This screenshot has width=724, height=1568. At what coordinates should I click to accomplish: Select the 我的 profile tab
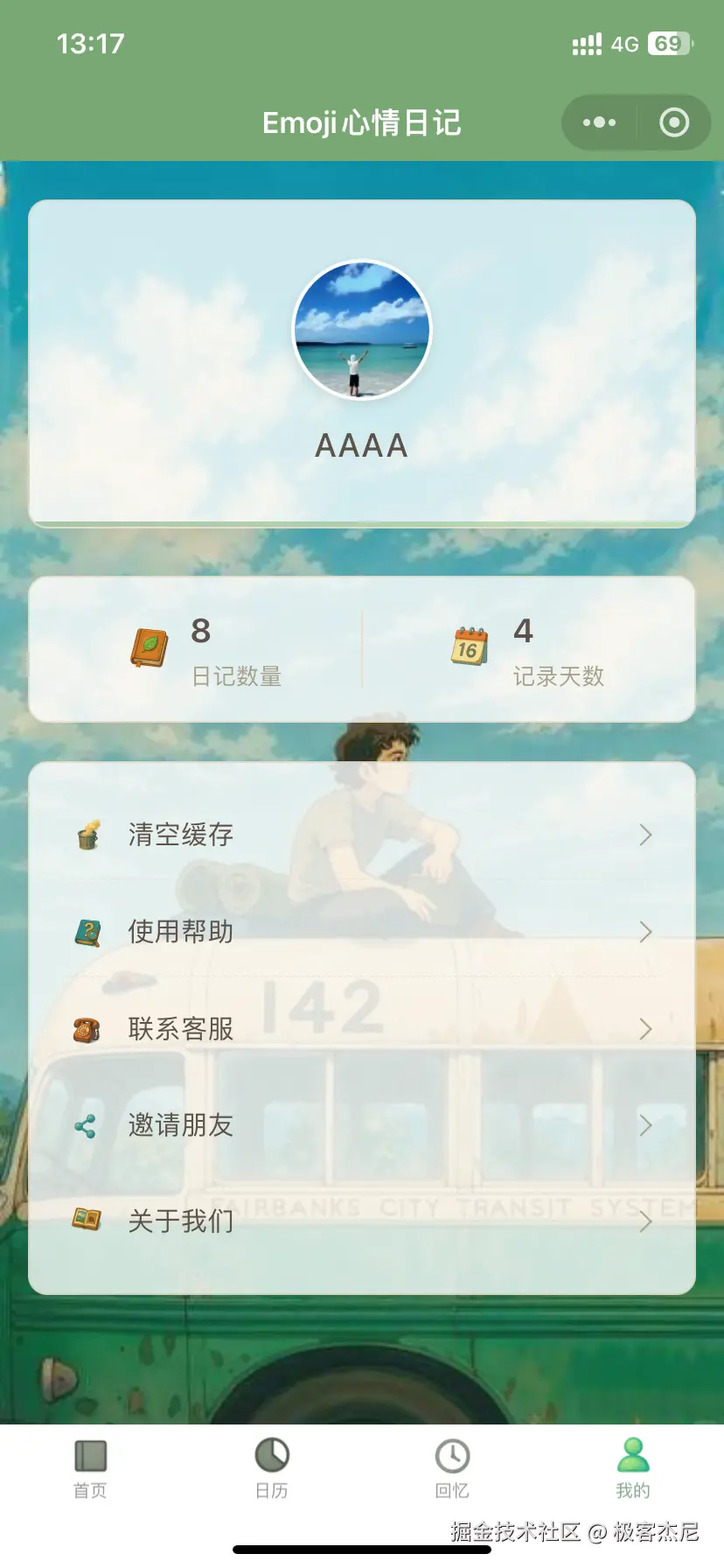(632, 1468)
